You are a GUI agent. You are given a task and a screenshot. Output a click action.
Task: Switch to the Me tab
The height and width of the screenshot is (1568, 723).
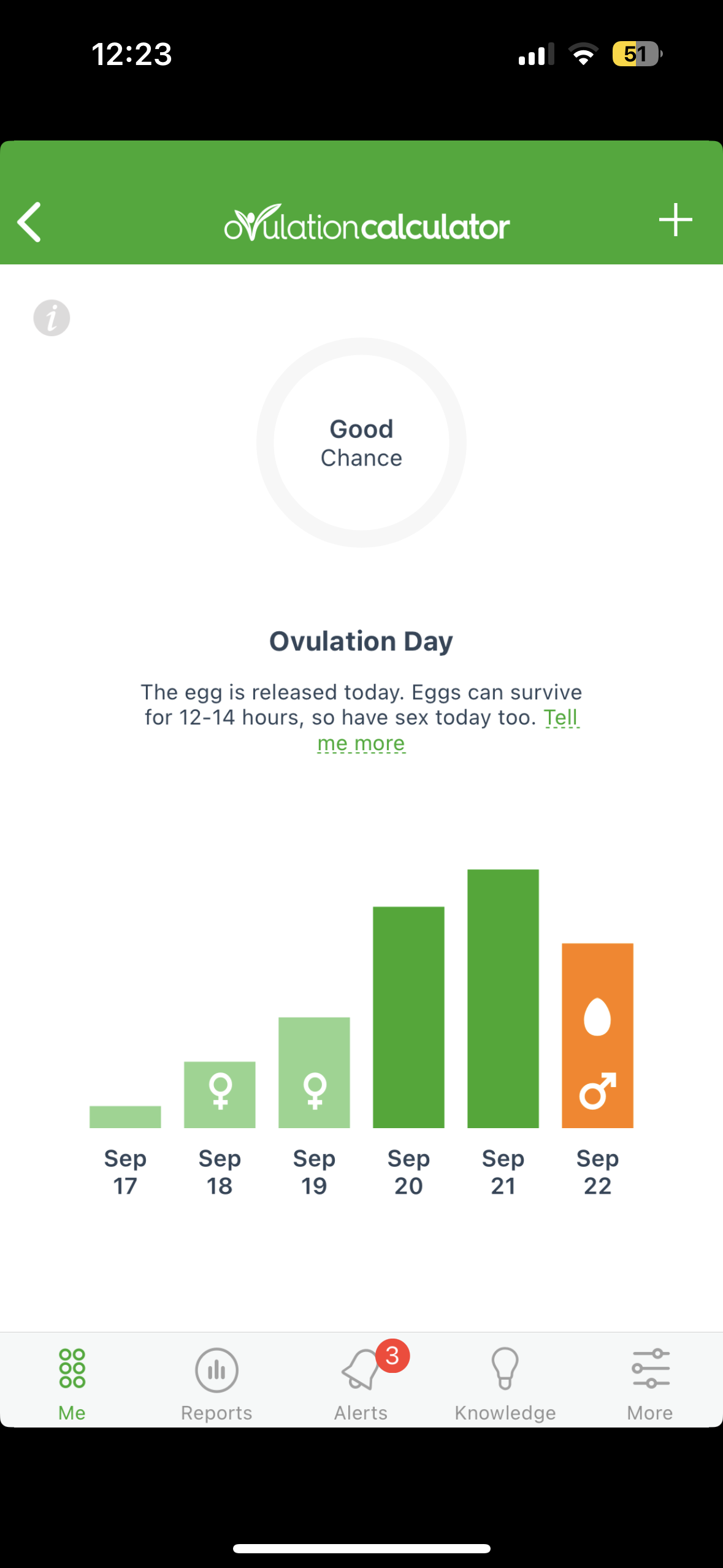(x=72, y=1385)
